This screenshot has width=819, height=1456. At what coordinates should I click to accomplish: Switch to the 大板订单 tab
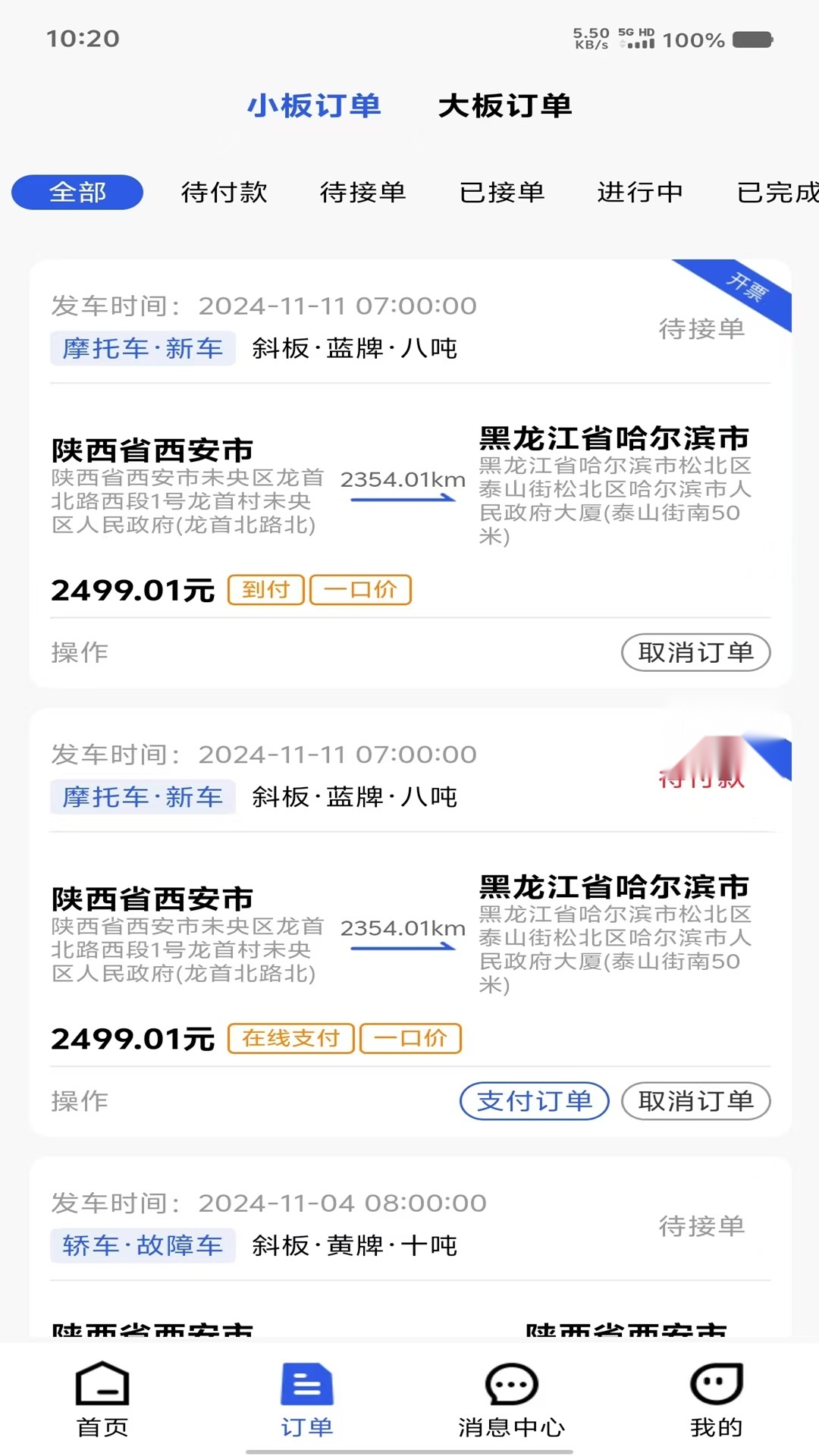click(505, 106)
